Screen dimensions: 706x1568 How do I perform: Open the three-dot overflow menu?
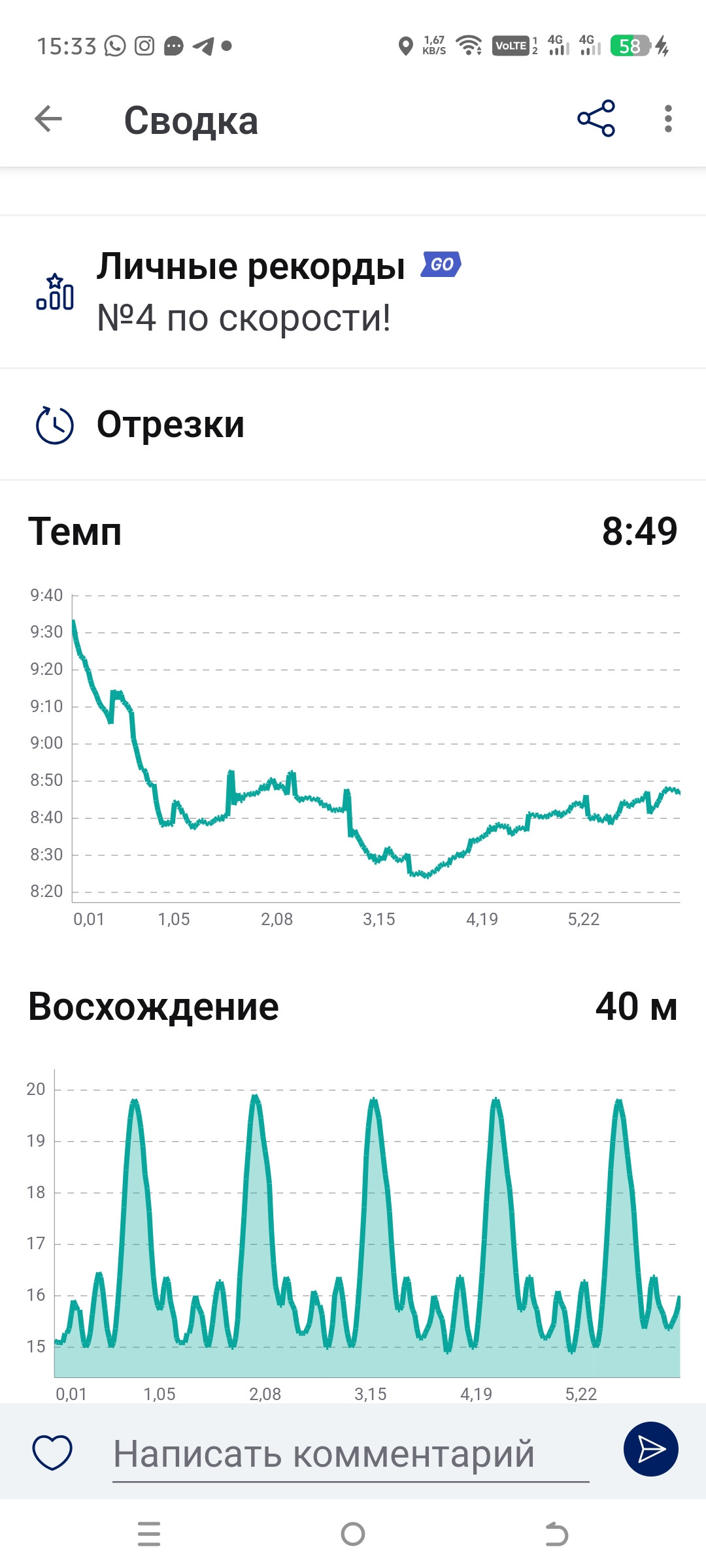coord(667,119)
